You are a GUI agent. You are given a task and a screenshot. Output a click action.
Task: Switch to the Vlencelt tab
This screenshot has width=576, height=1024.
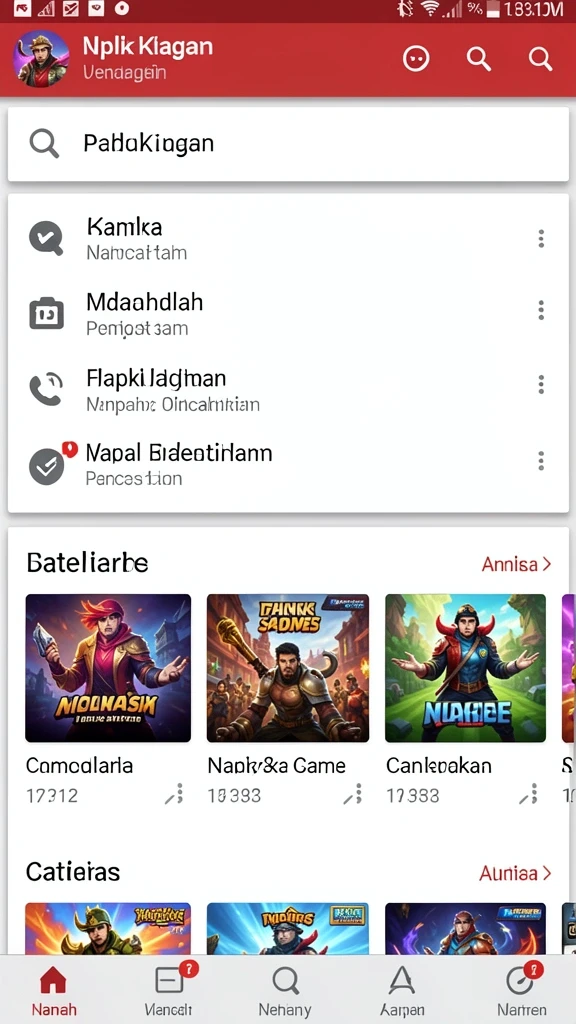[169, 989]
